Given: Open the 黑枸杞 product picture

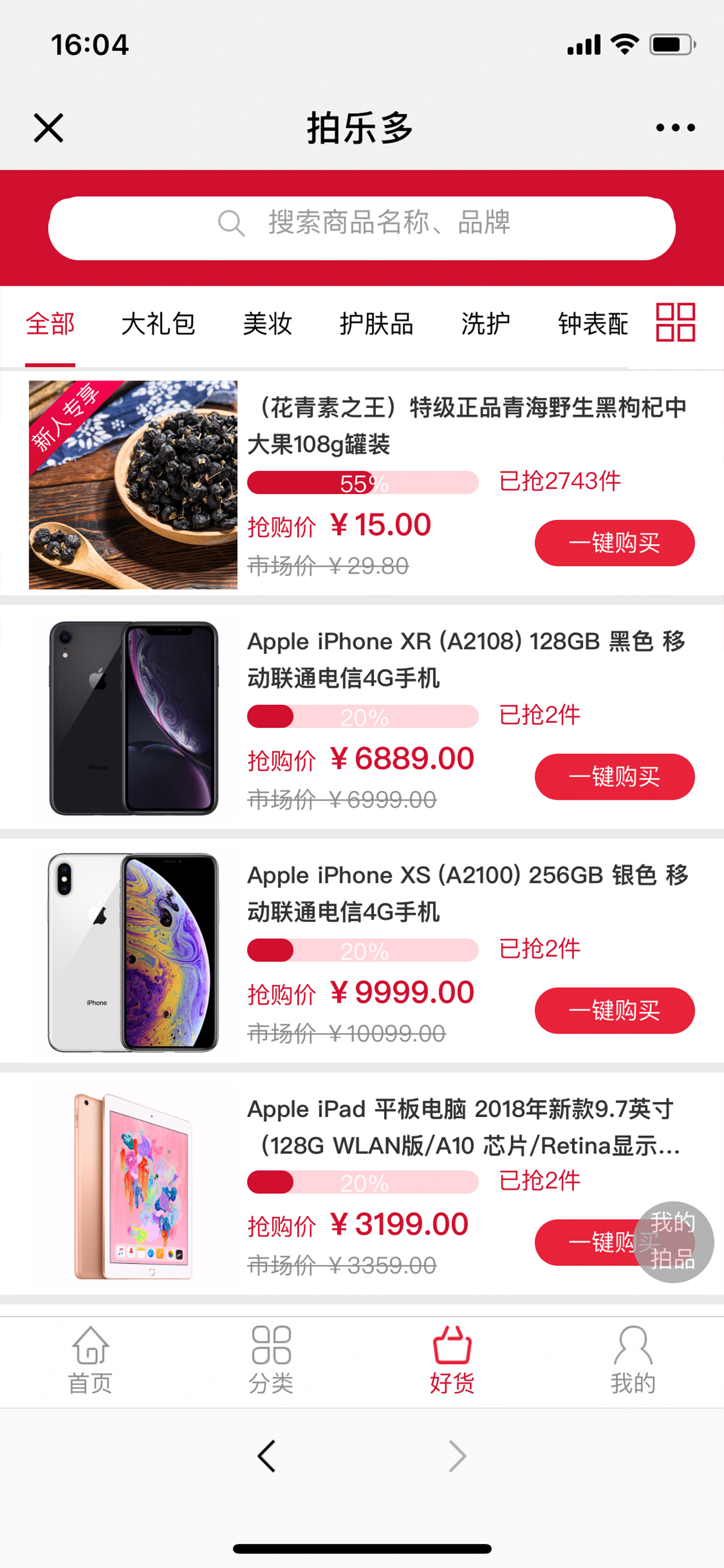Looking at the screenshot, I should (x=133, y=485).
